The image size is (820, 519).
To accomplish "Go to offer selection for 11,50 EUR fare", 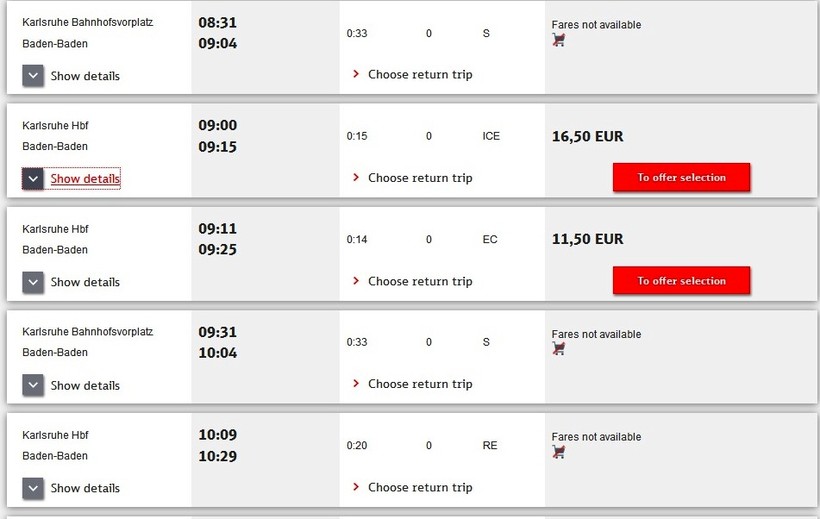I will click(x=681, y=281).
